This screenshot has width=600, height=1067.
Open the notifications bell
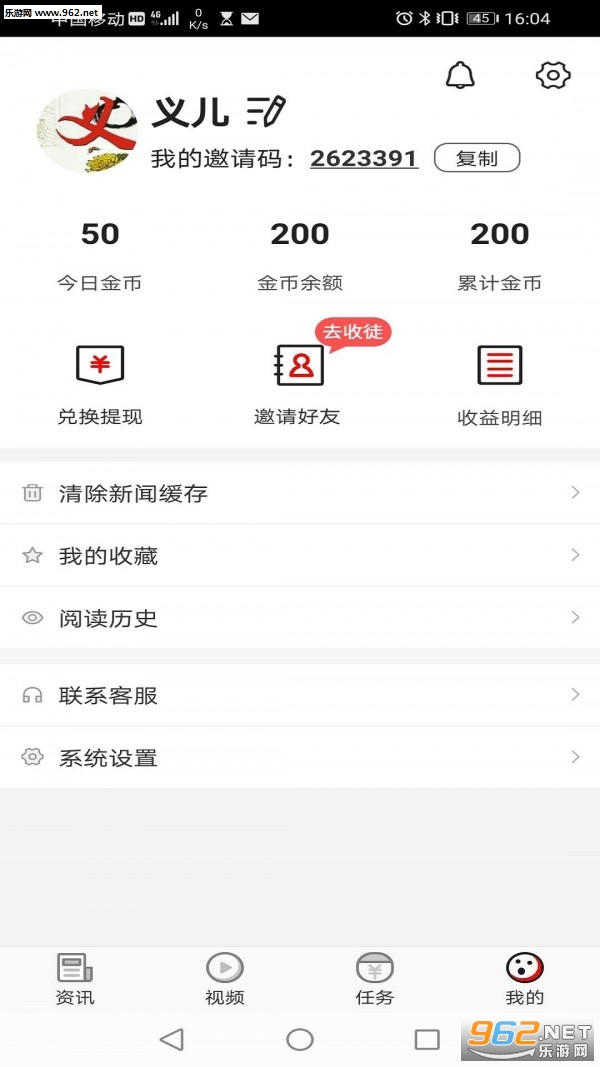460,75
